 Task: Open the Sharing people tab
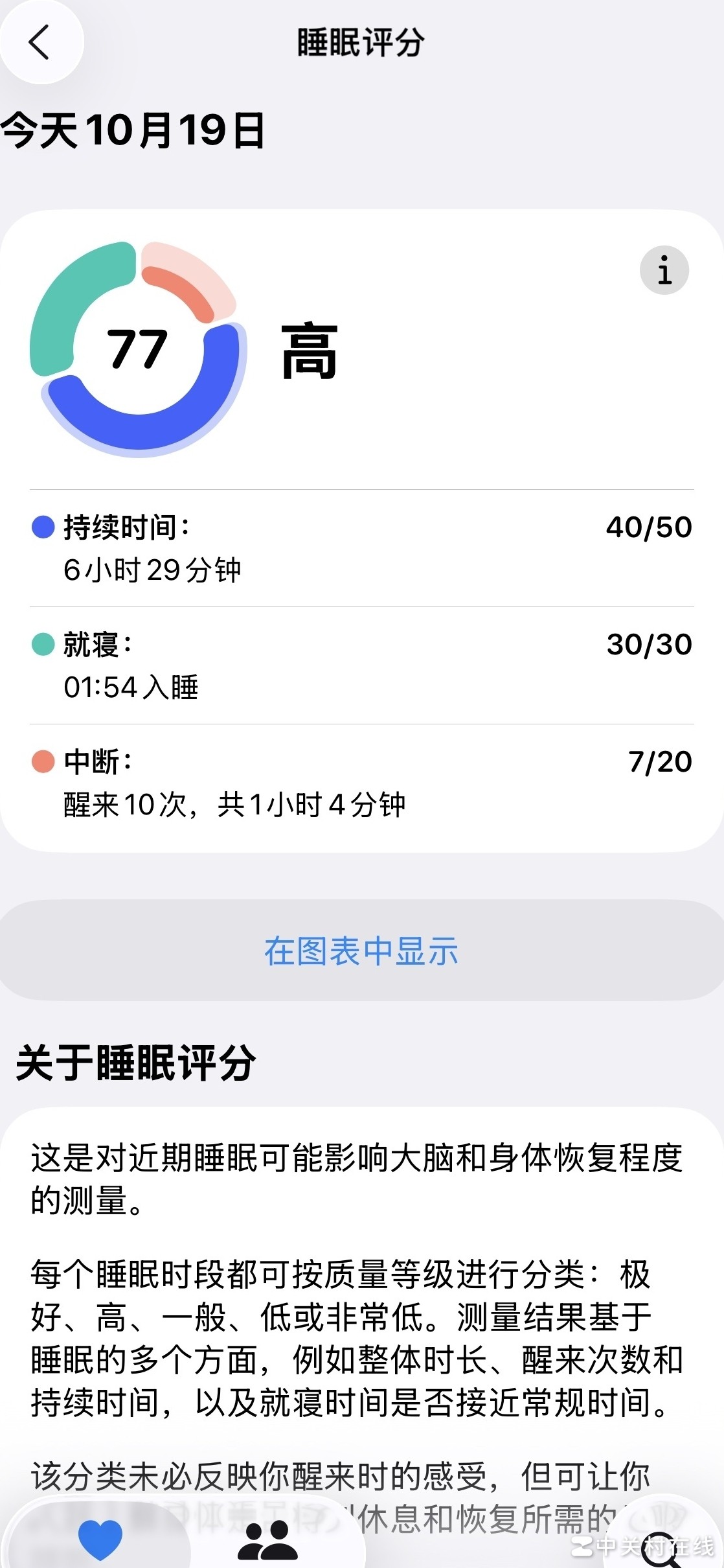(267, 1540)
